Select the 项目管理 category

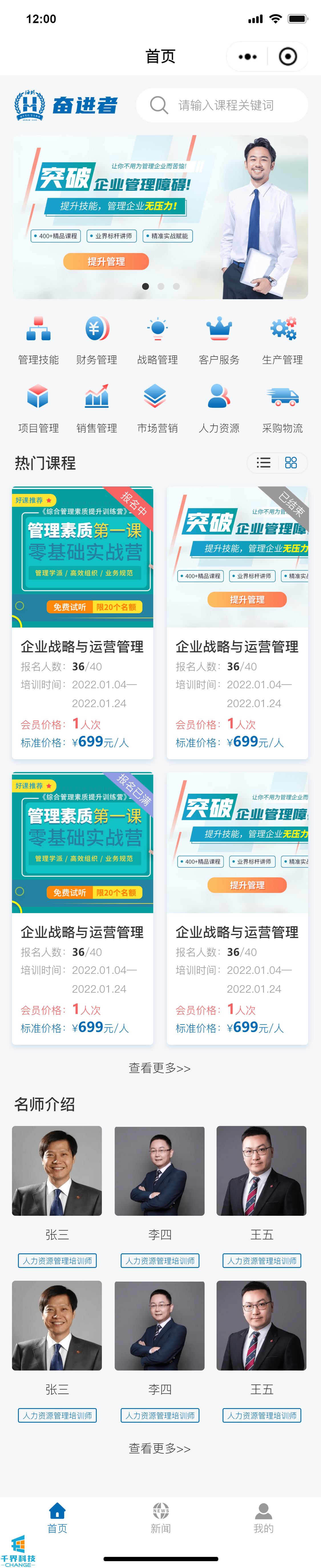pyautogui.click(x=38, y=408)
